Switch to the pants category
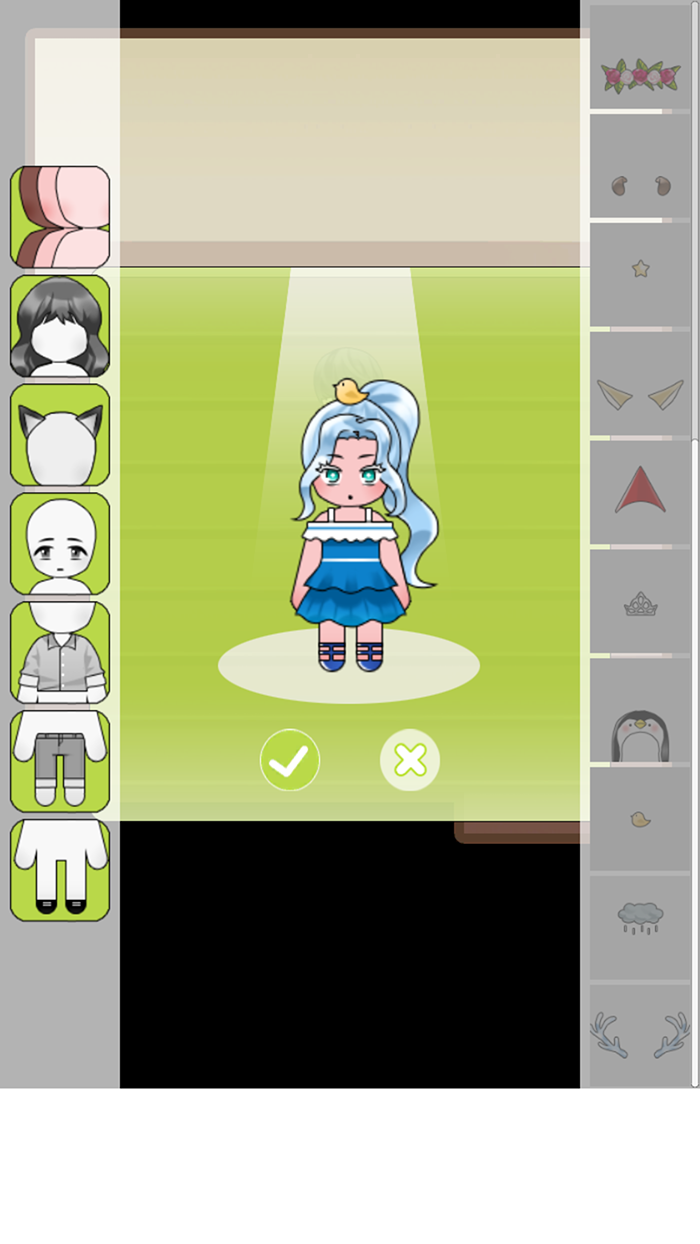This screenshot has width=700, height=1244. click(60, 761)
